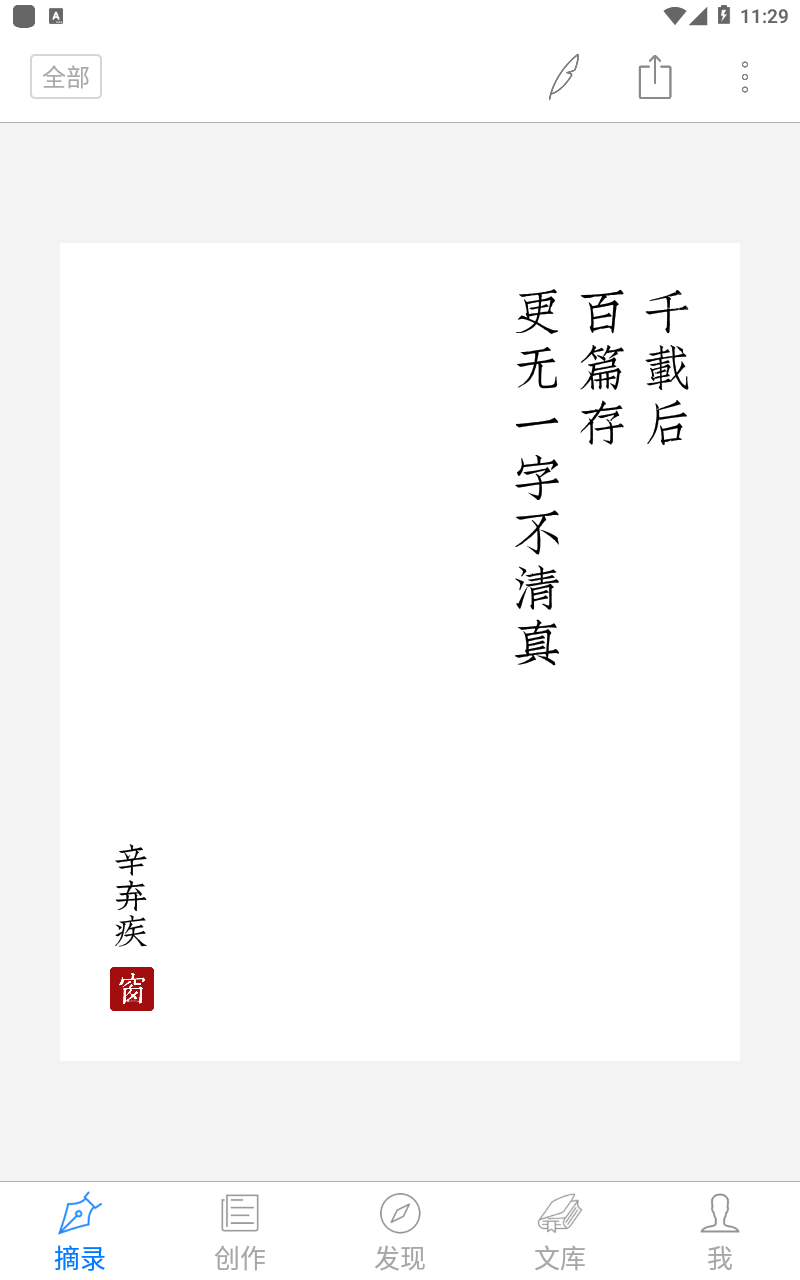Go to the 发现 tab
This screenshot has height=1280, width=800.
(400, 1231)
